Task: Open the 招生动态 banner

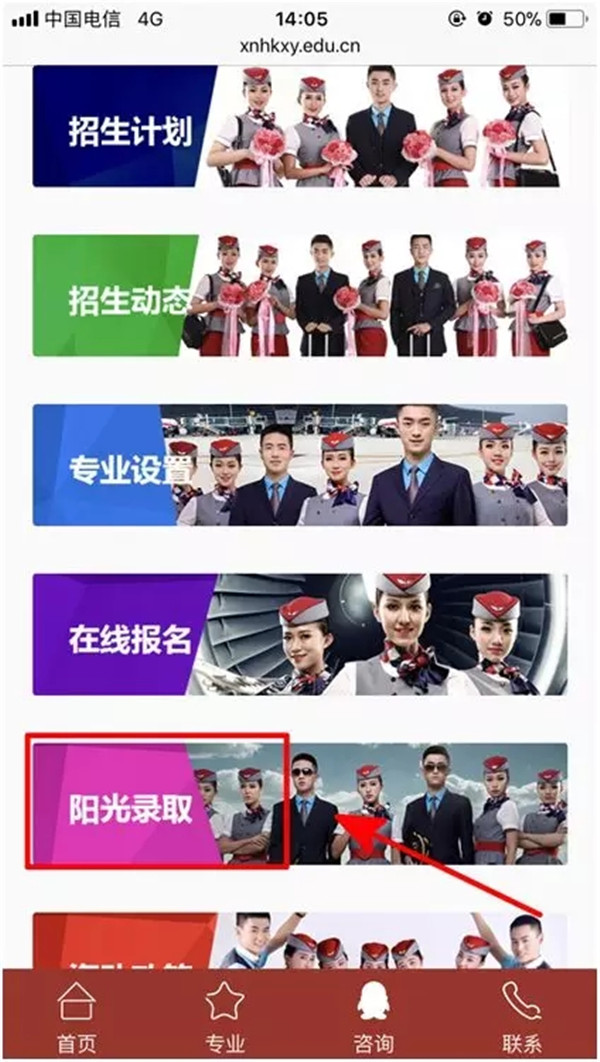Action: (x=299, y=296)
